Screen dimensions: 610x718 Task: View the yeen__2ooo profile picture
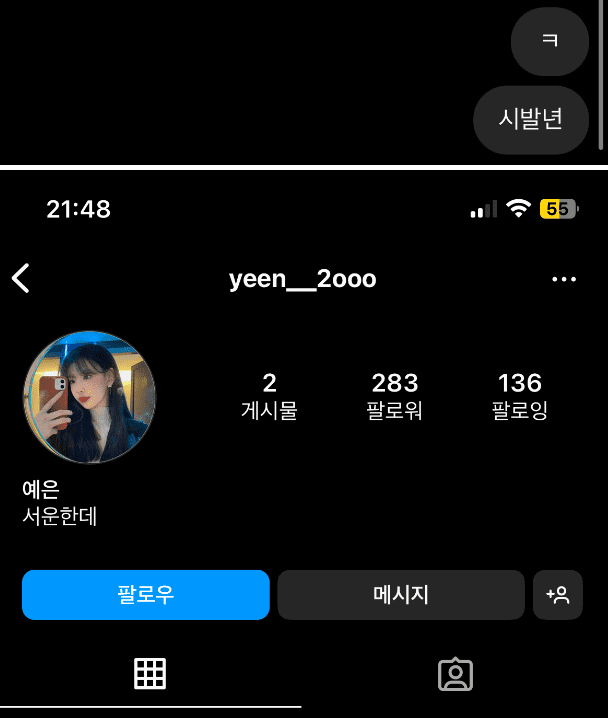click(89, 397)
